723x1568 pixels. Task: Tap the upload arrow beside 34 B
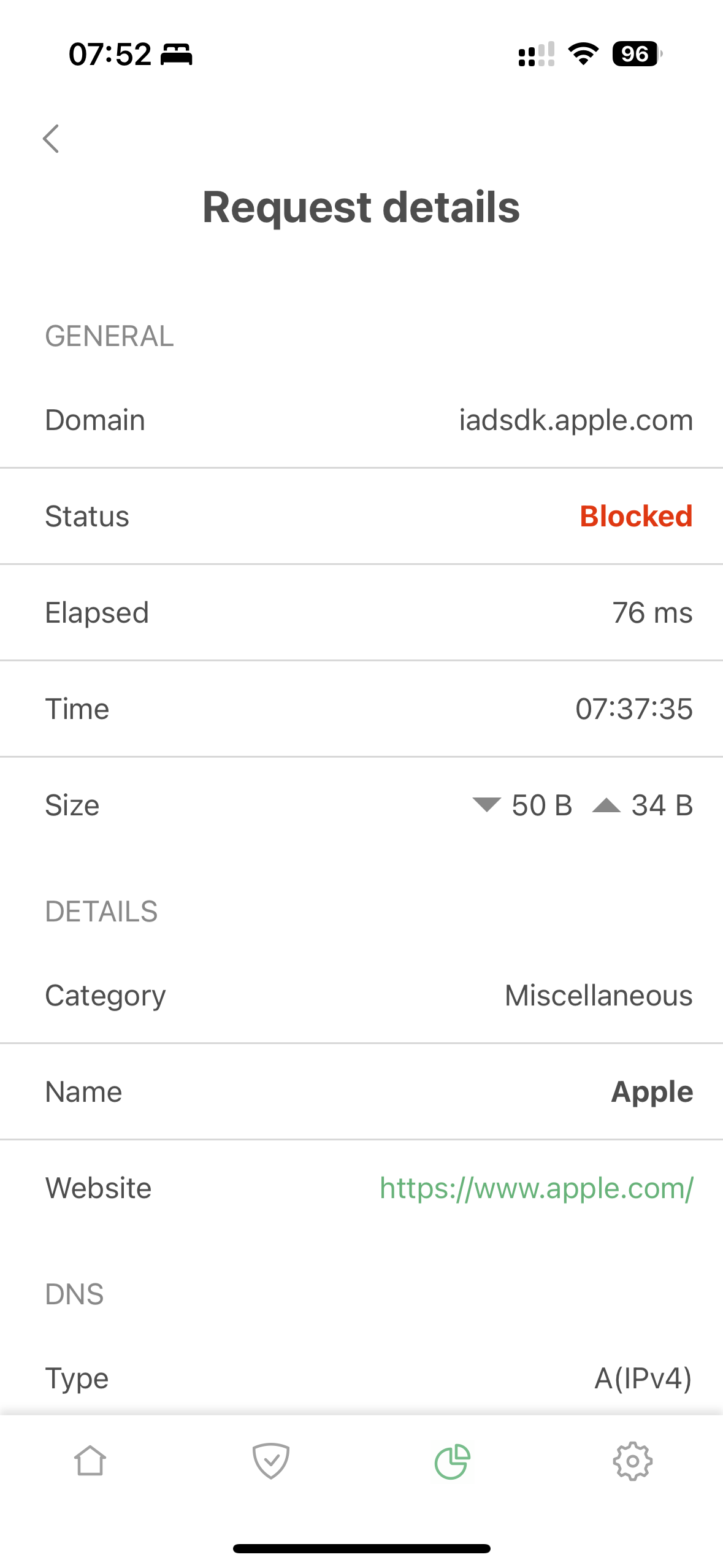tap(606, 805)
